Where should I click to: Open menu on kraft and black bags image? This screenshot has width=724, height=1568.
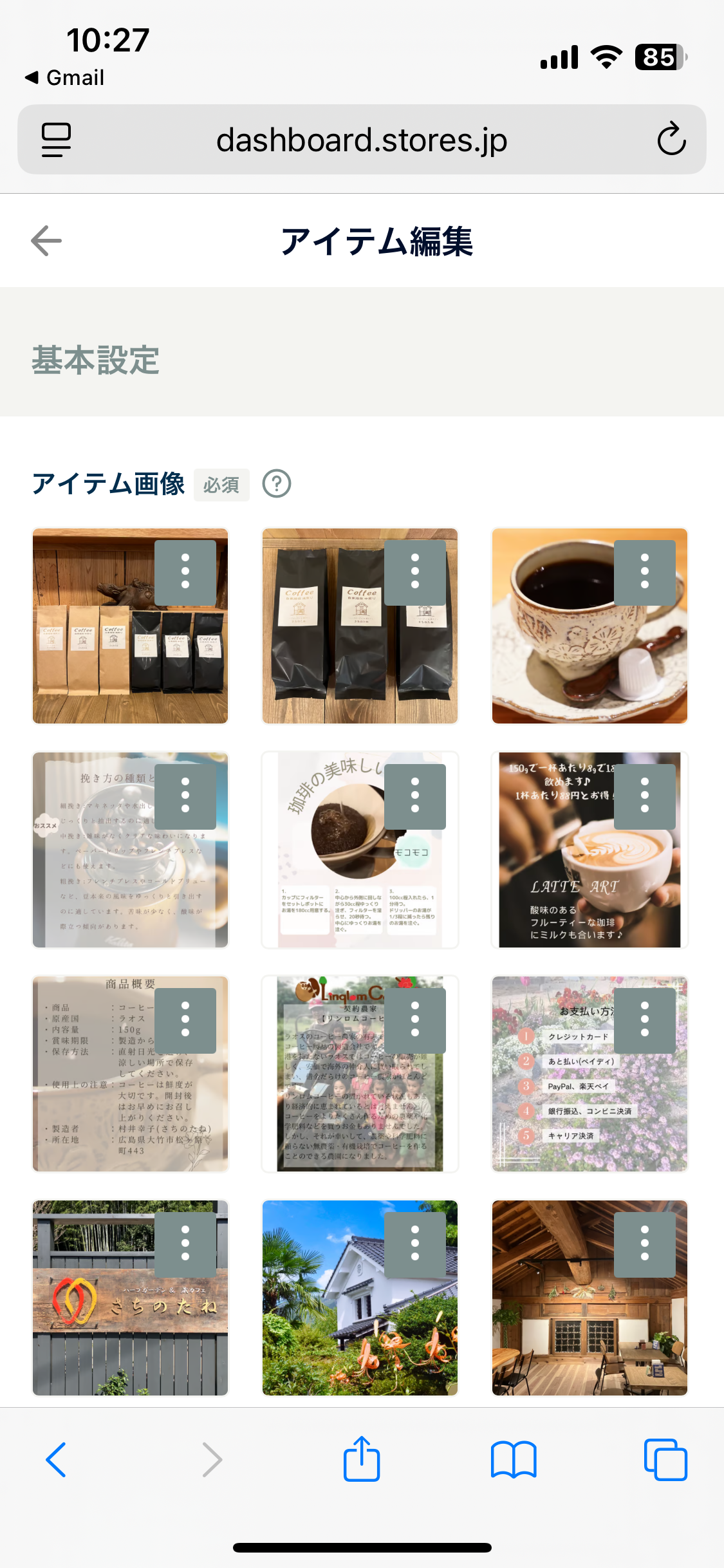(185, 572)
